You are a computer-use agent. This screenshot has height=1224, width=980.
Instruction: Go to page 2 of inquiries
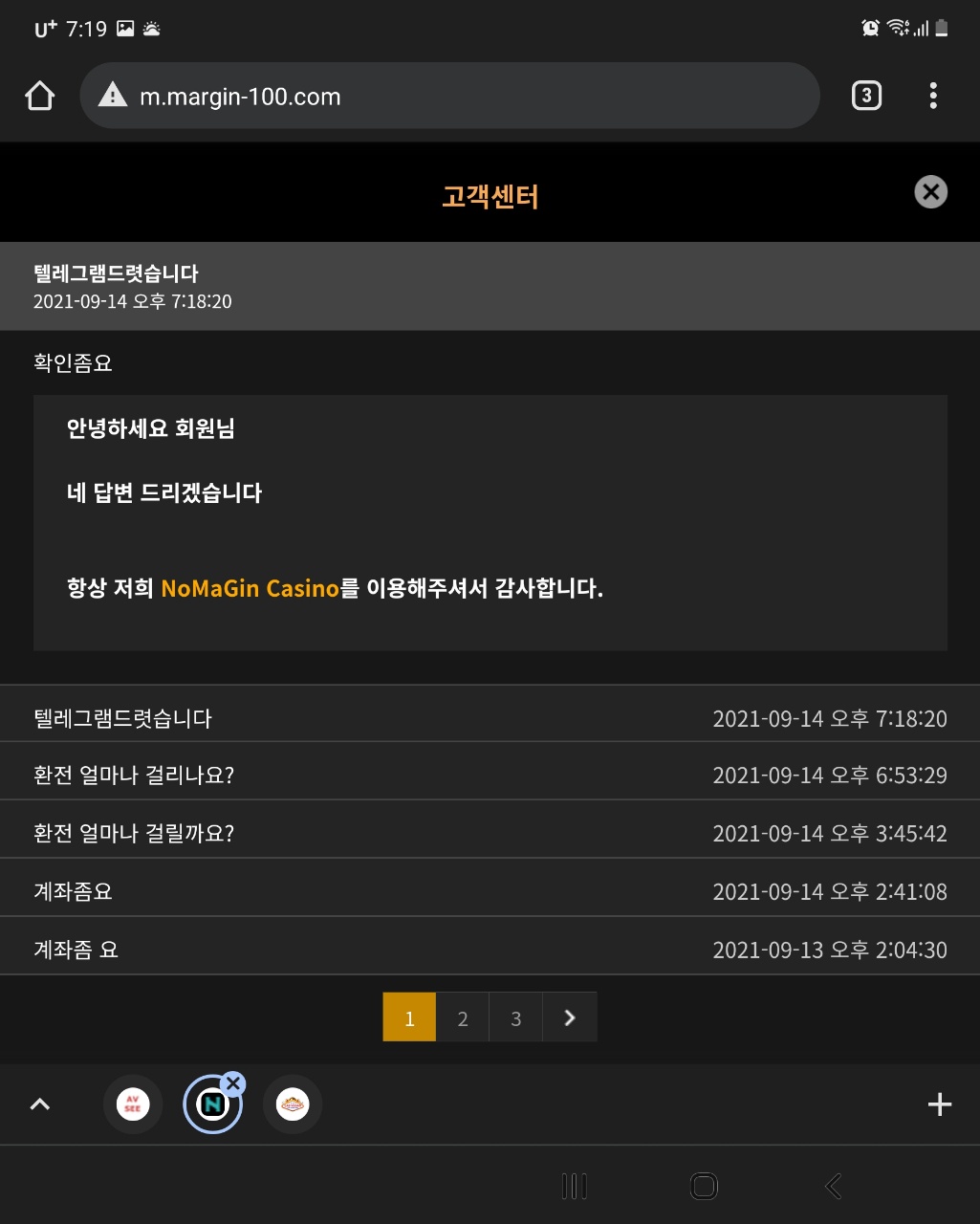pos(463,1017)
